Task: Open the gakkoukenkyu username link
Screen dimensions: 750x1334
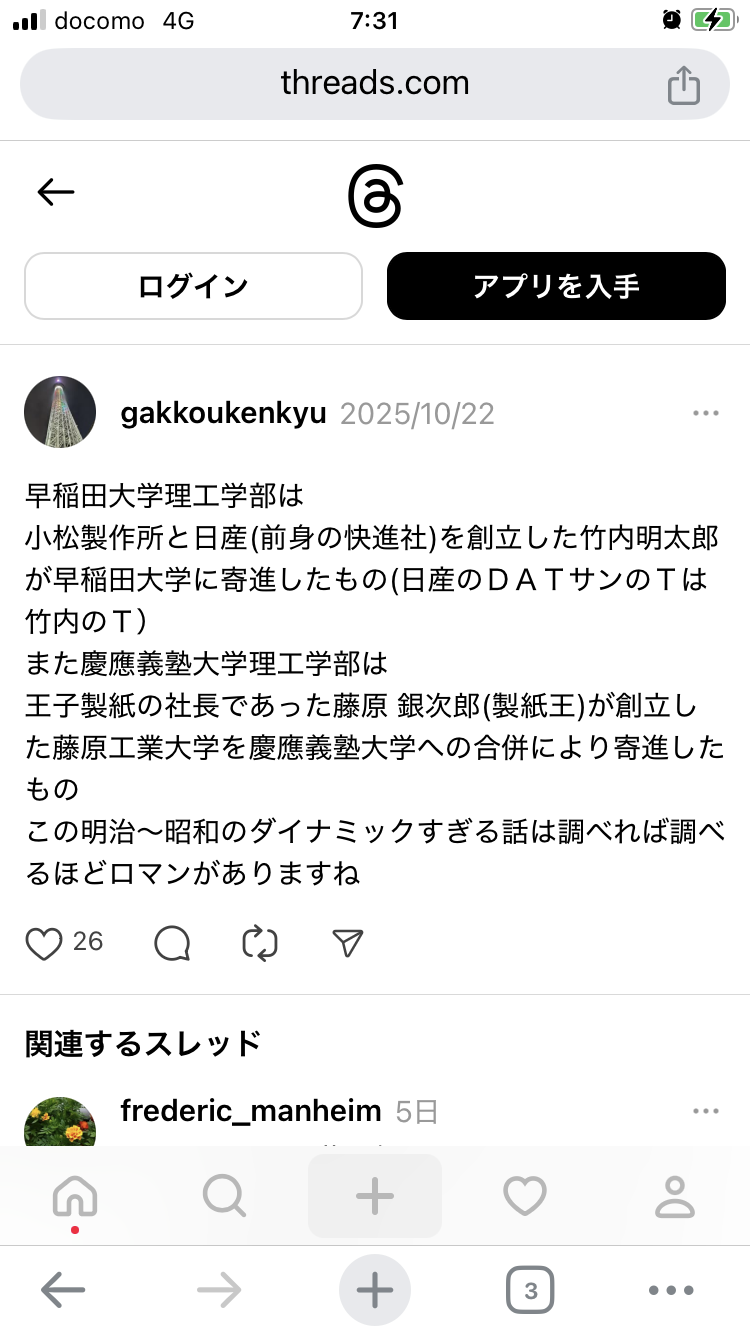Action: (223, 413)
